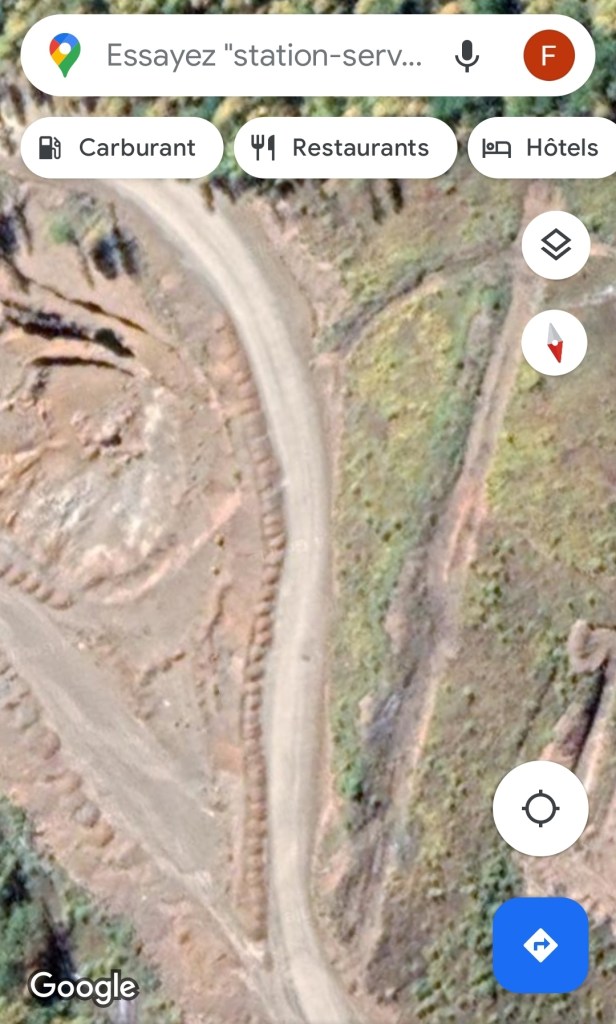The image size is (616, 1024).
Task: Center the map on my location
Action: tap(540, 808)
